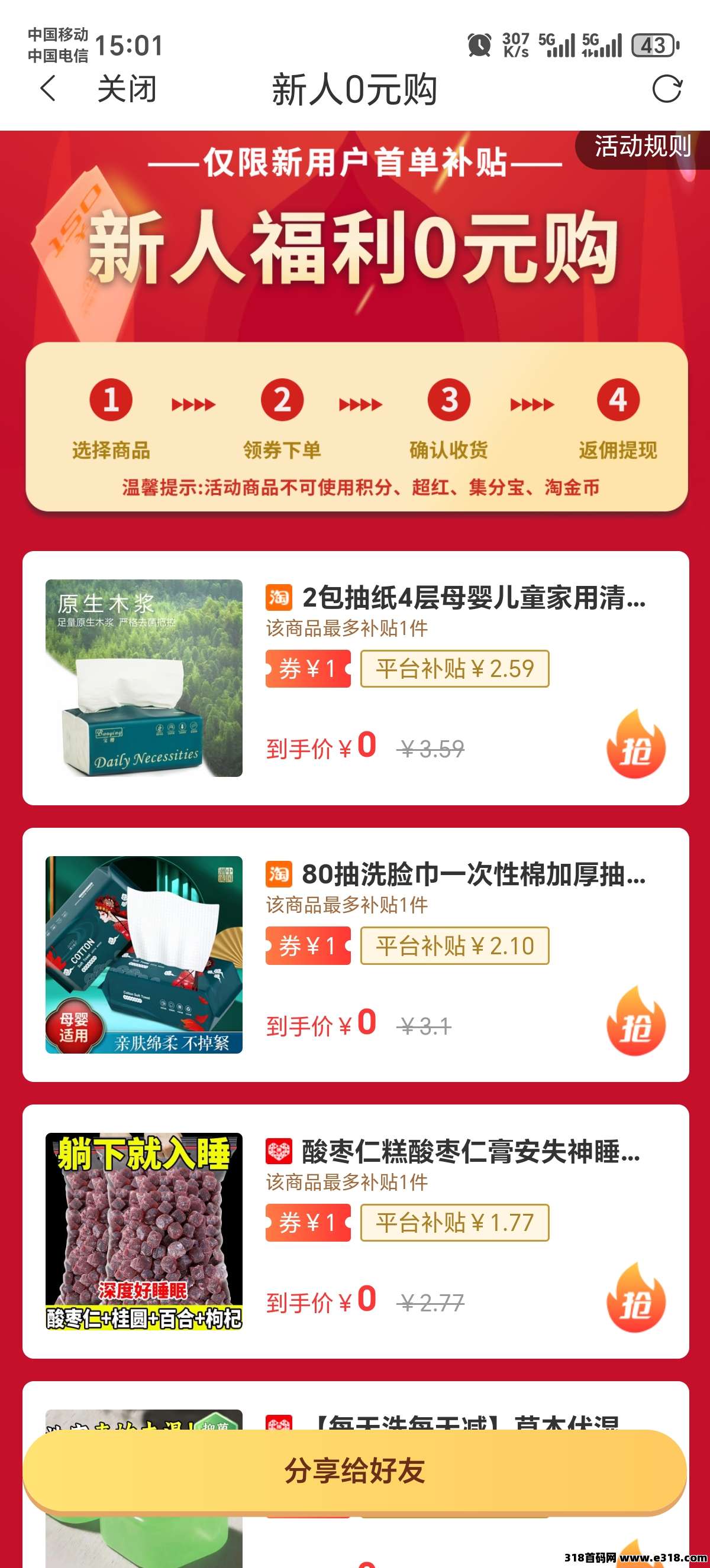710x1568 pixels.
Task: Tap 关闭 to close the page
Action: click(x=127, y=89)
